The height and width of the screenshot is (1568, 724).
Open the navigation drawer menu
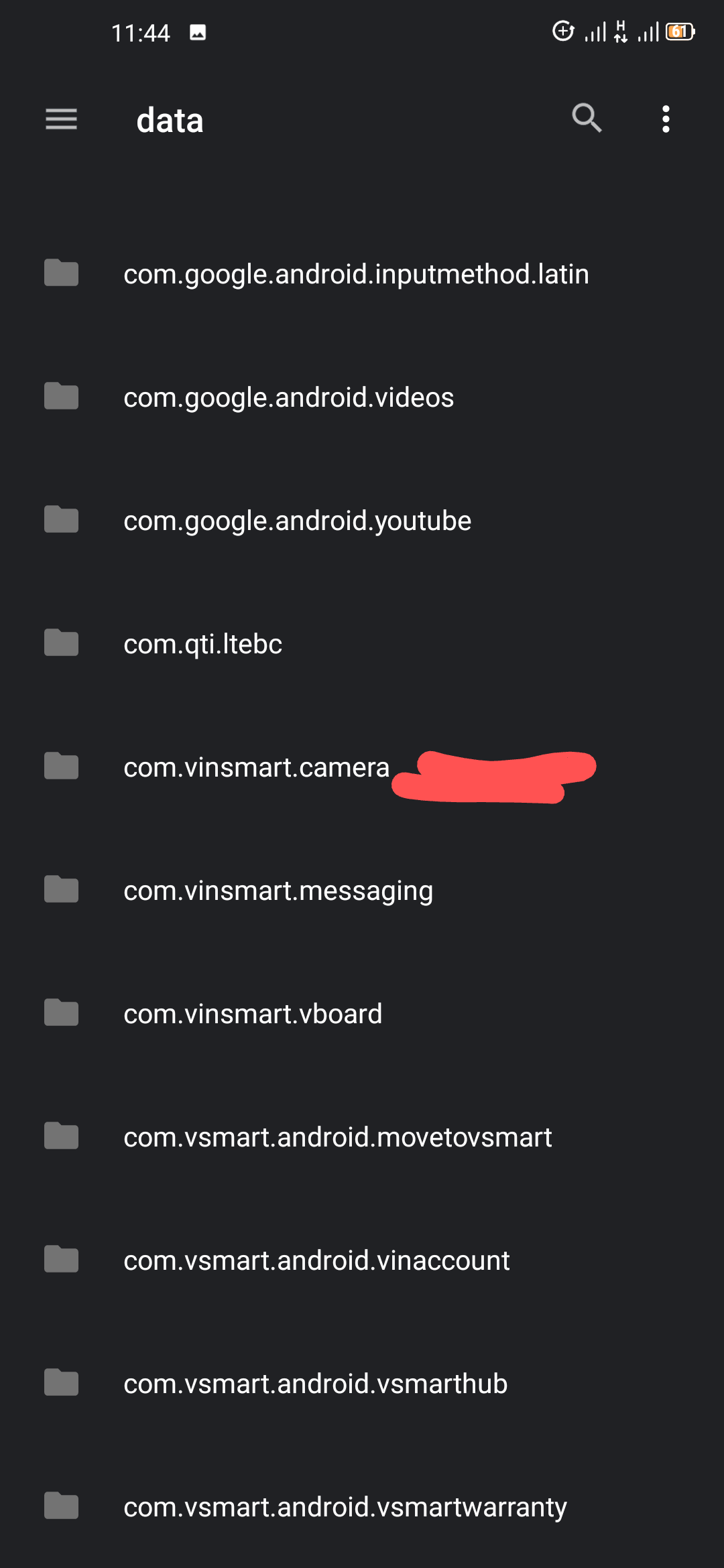(61, 119)
